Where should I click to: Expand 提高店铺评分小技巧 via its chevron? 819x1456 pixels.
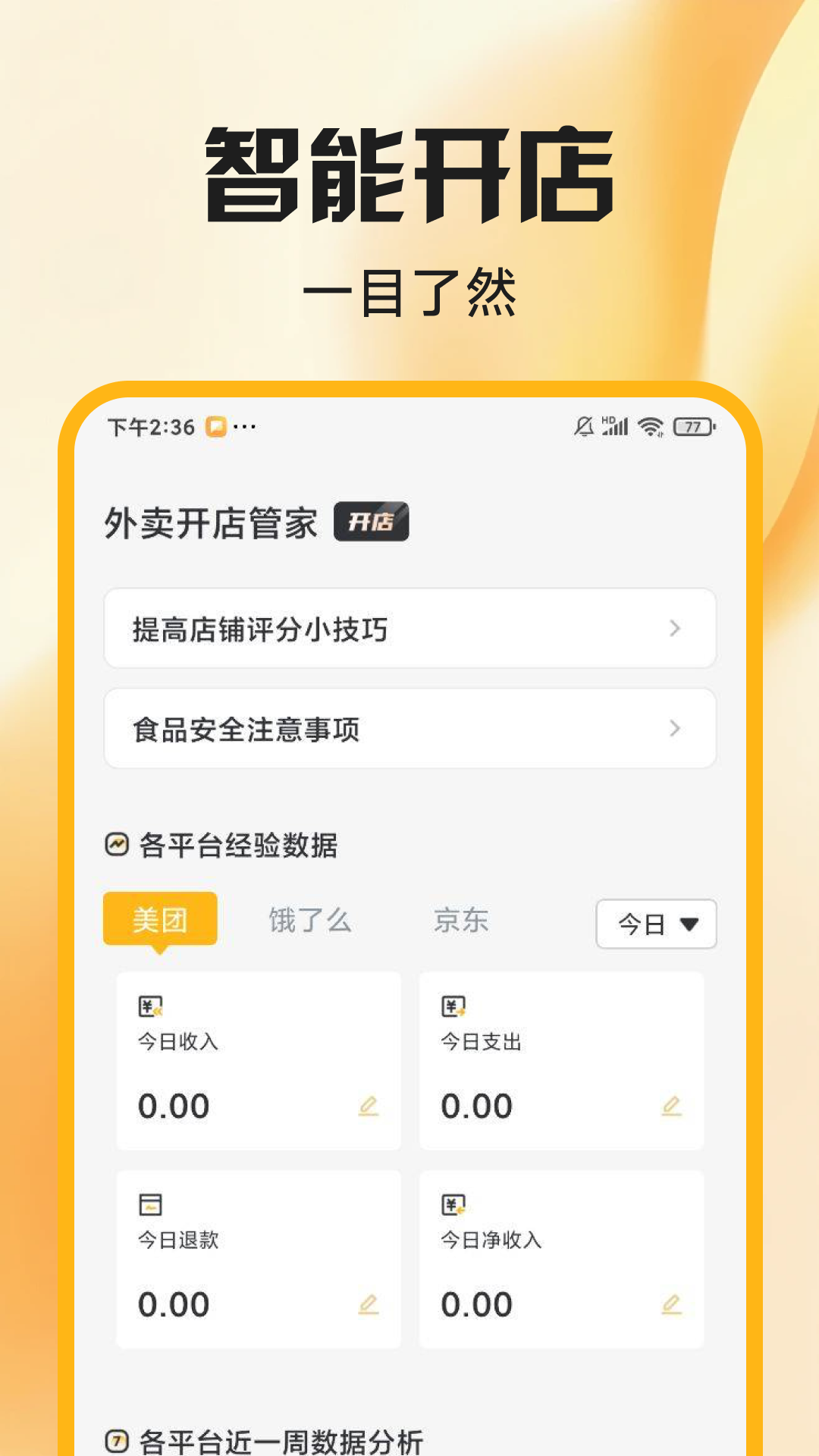pos(673,629)
